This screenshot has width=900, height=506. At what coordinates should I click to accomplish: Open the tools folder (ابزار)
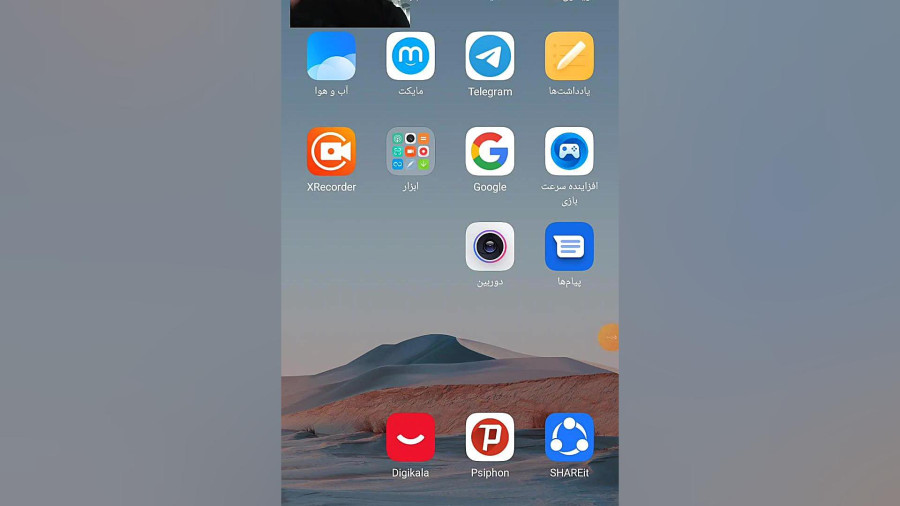410,151
